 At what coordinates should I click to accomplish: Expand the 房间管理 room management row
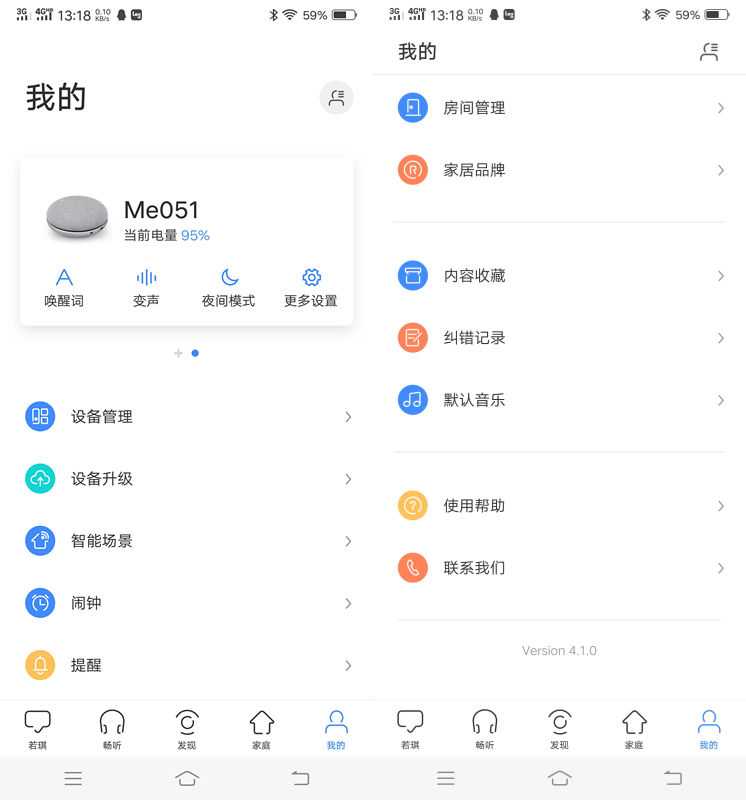pyautogui.click(x=559, y=108)
